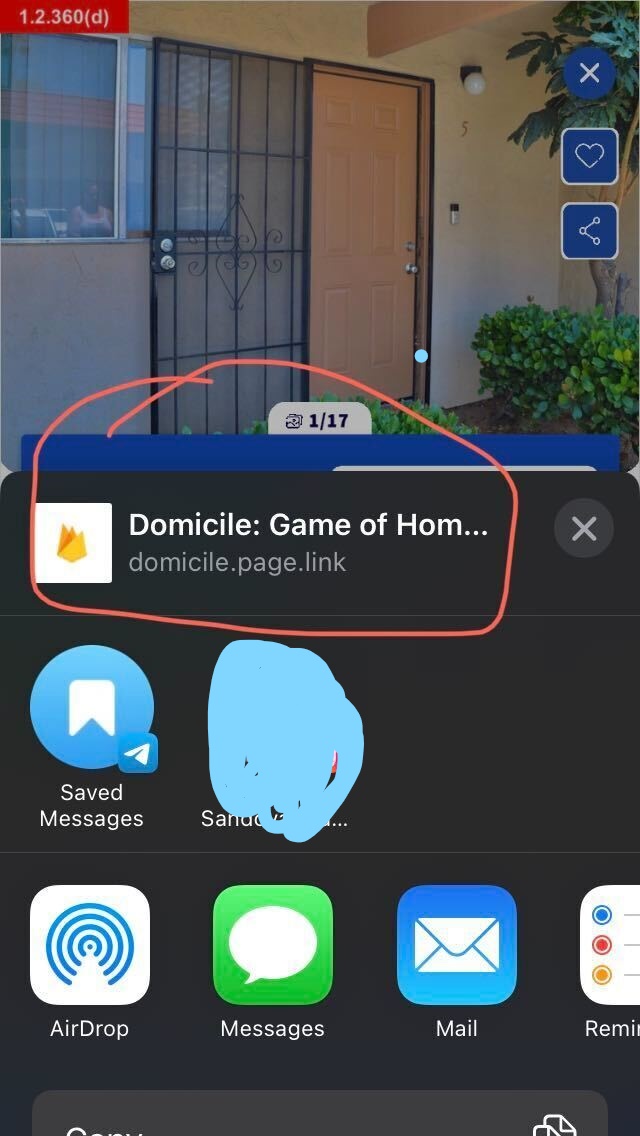Share the link through Messages

272,944
